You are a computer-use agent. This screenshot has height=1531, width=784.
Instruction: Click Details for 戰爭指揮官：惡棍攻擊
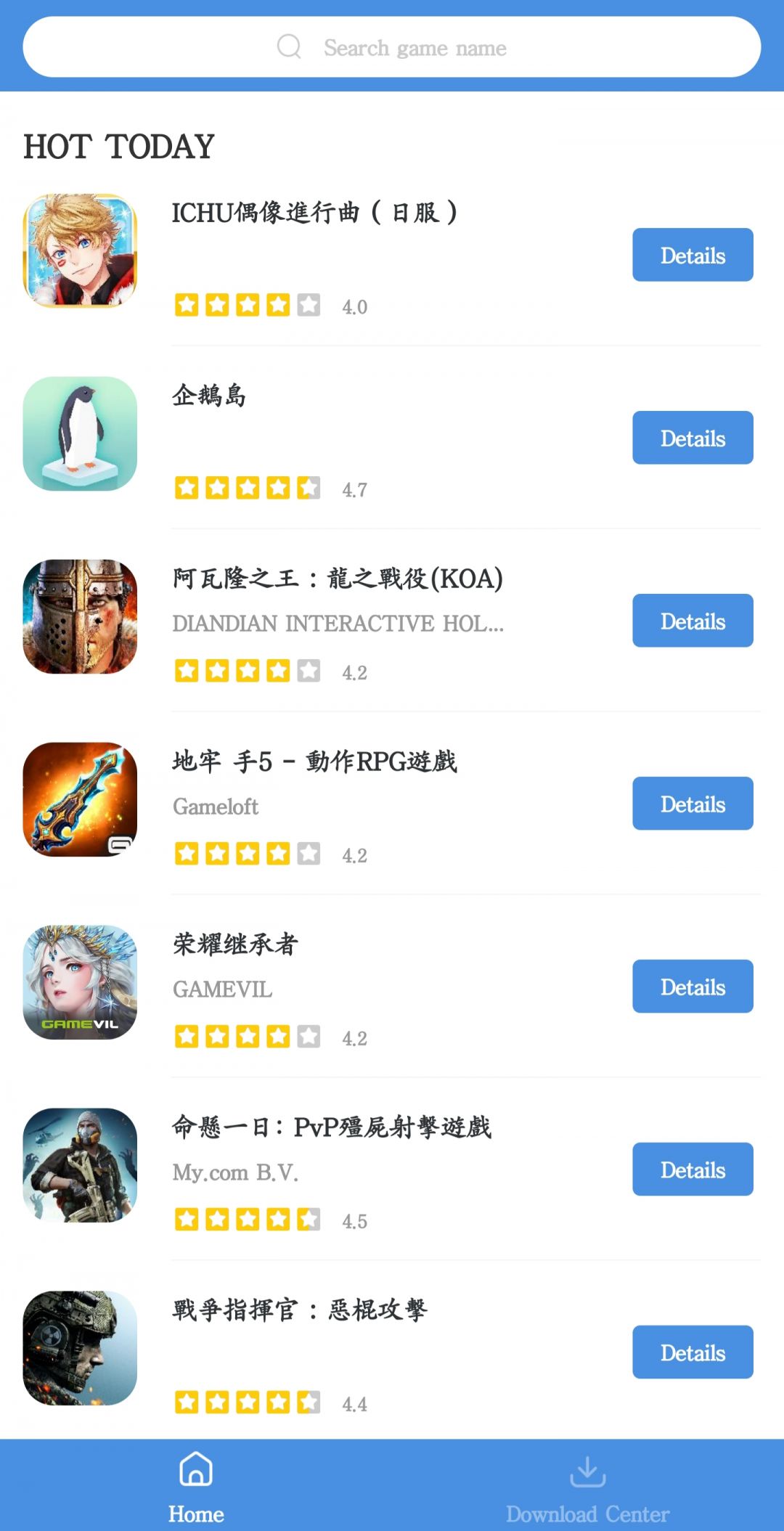point(692,1352)
